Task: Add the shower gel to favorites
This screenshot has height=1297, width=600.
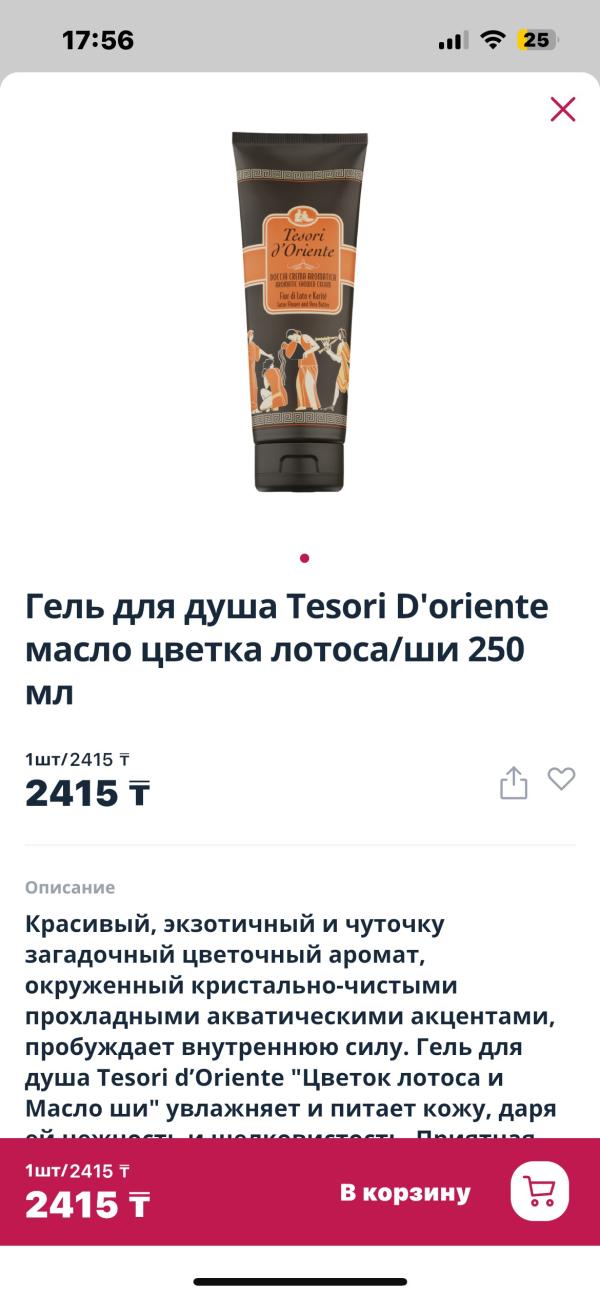Action: [x=562, y=778]
